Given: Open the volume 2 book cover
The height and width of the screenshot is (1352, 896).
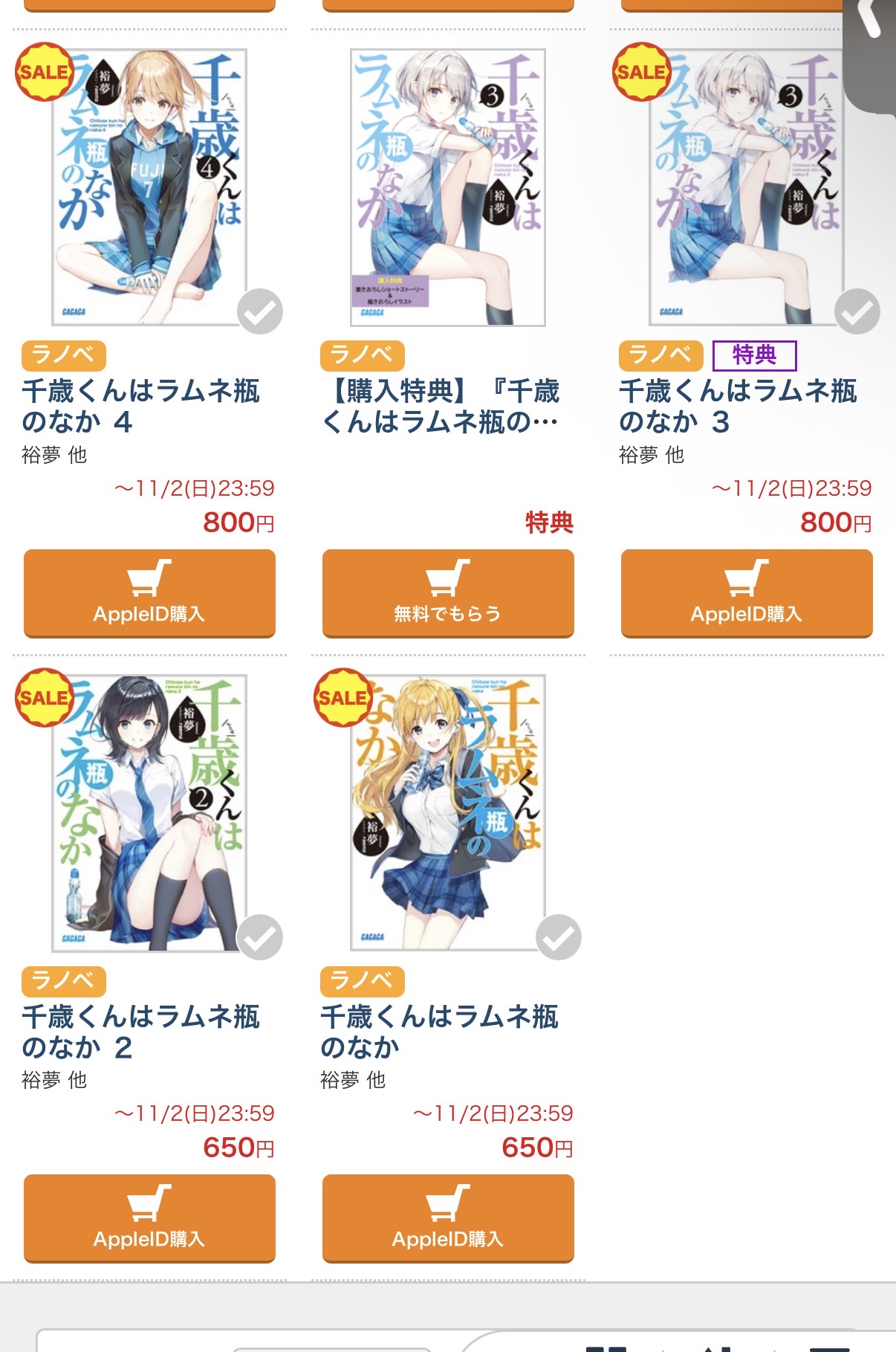Looking at the screenshot, I should 149,812.
